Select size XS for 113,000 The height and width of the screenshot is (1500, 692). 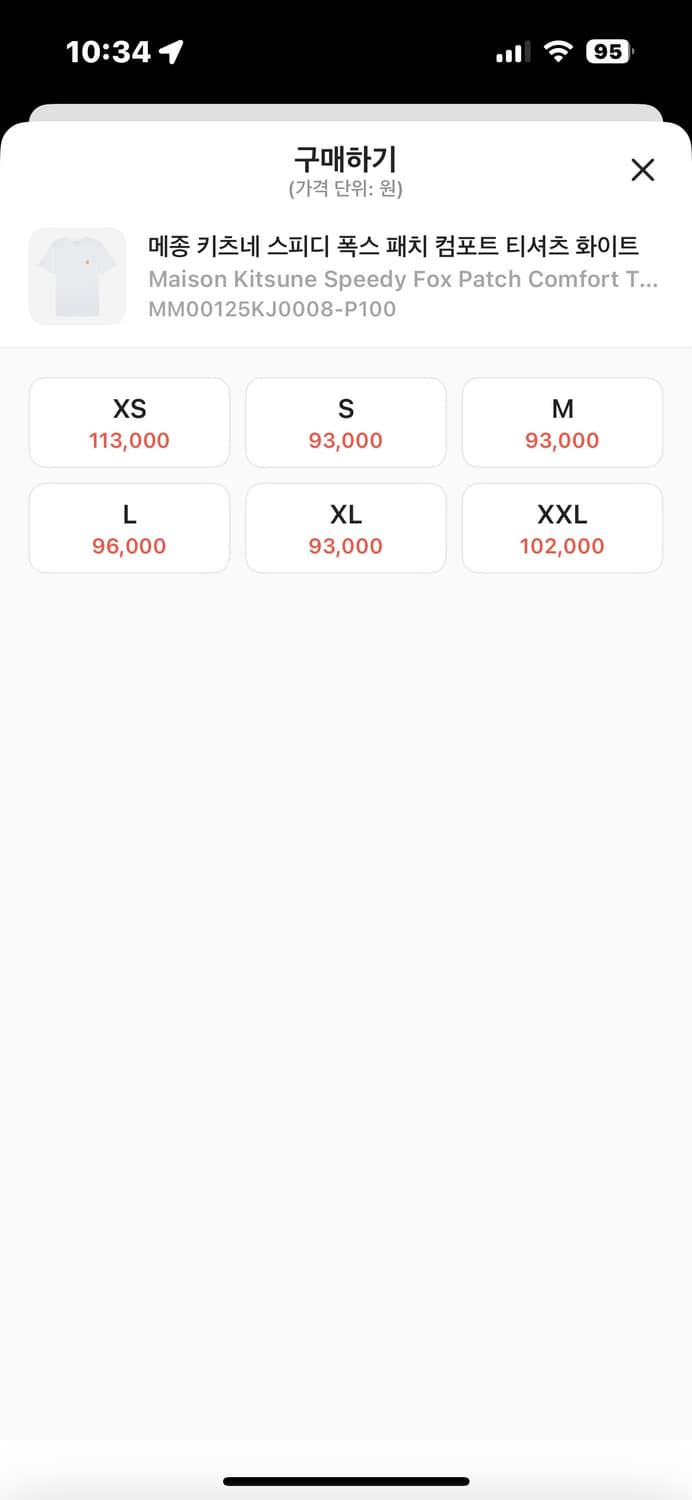point(129,423)
